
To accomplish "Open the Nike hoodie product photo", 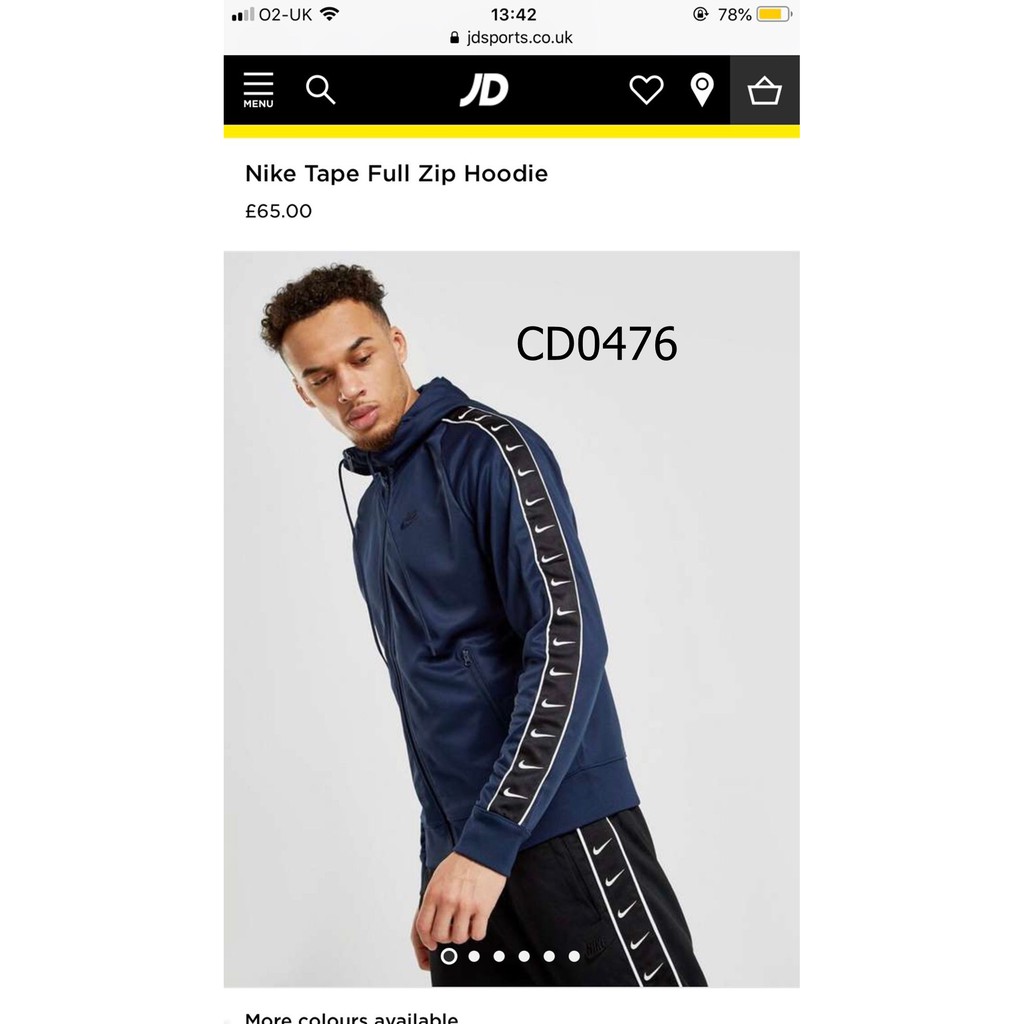I will pyautogui.click(x=511, y=618).
